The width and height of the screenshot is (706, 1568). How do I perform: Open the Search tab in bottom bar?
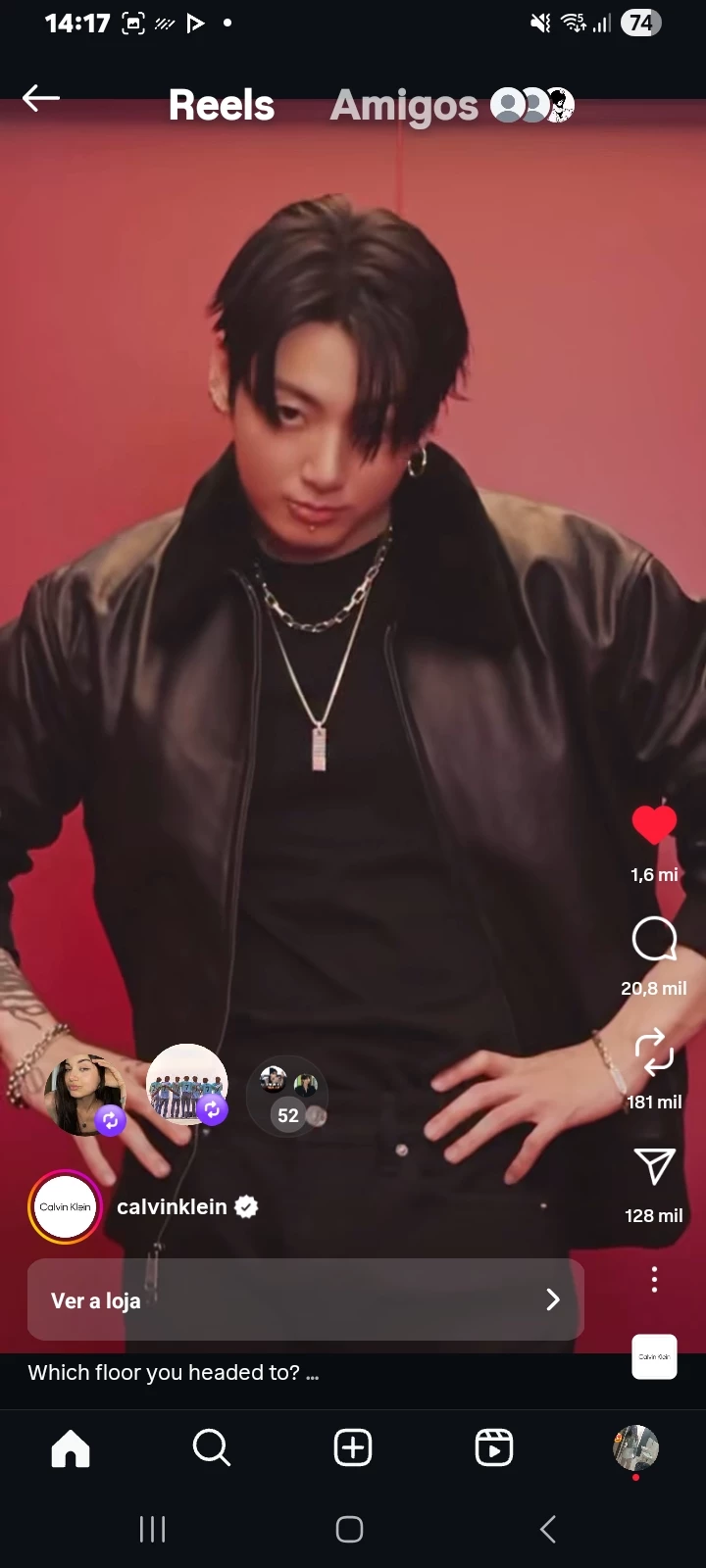click(x=211, y=1447)
